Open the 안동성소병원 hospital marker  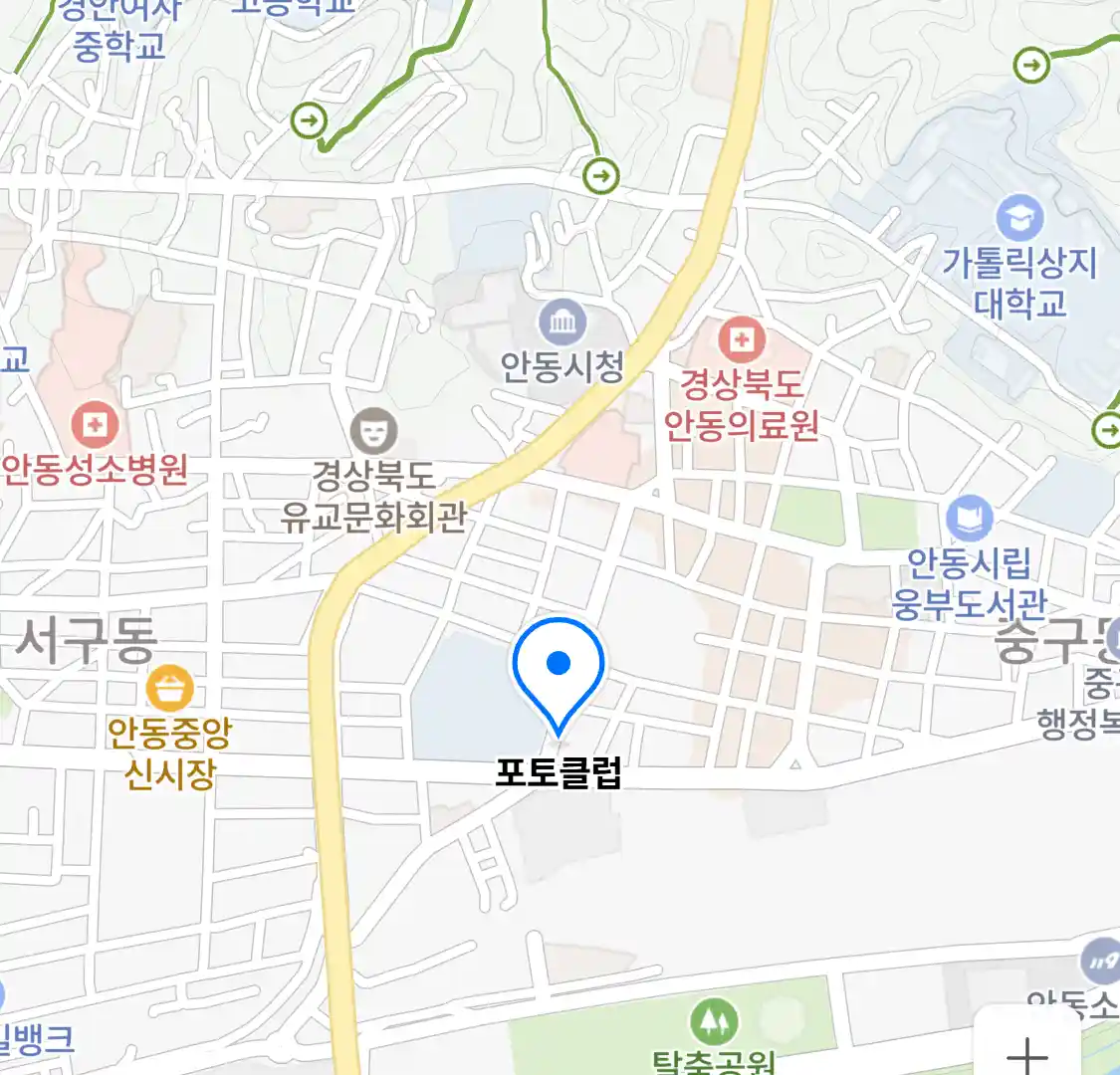(95, 426)
